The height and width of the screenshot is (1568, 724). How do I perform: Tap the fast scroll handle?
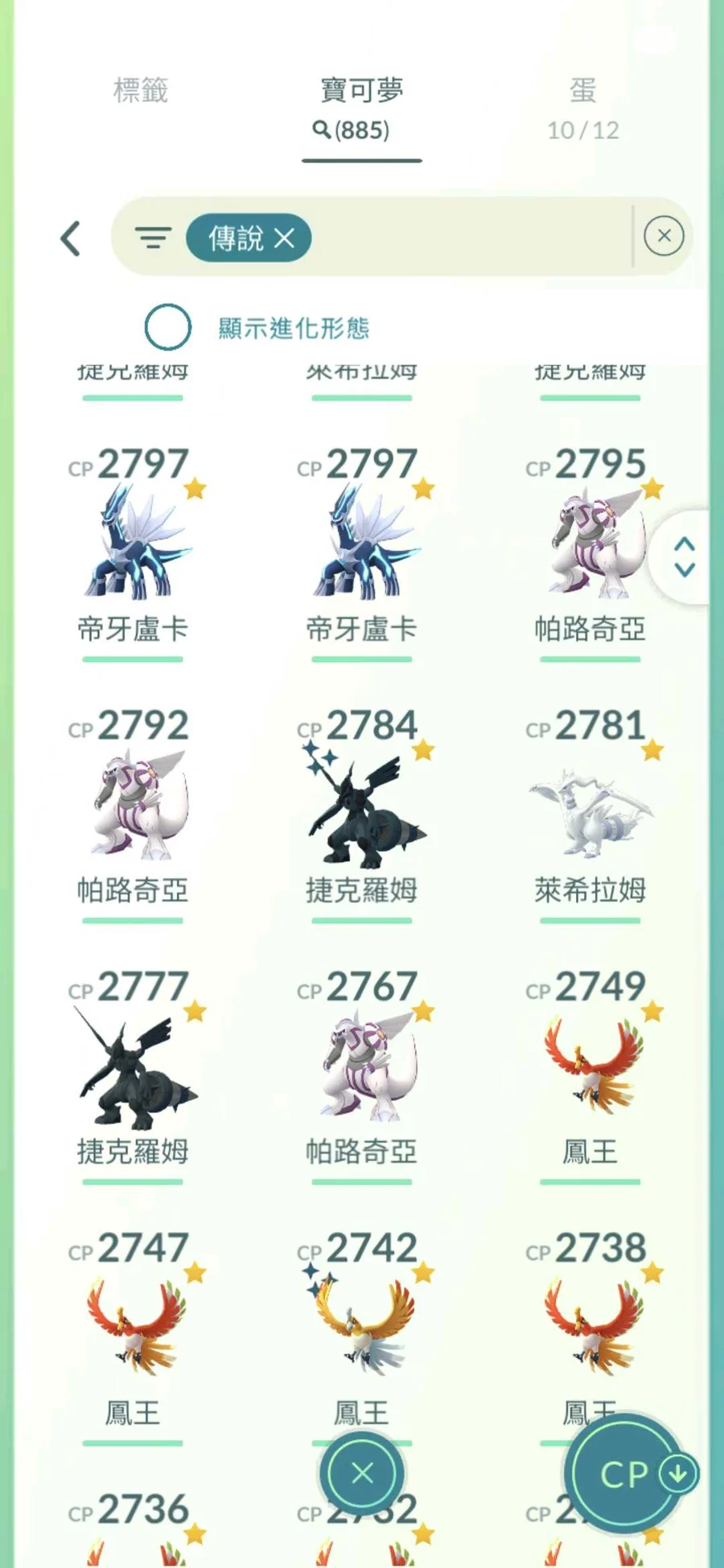point(684,556)
